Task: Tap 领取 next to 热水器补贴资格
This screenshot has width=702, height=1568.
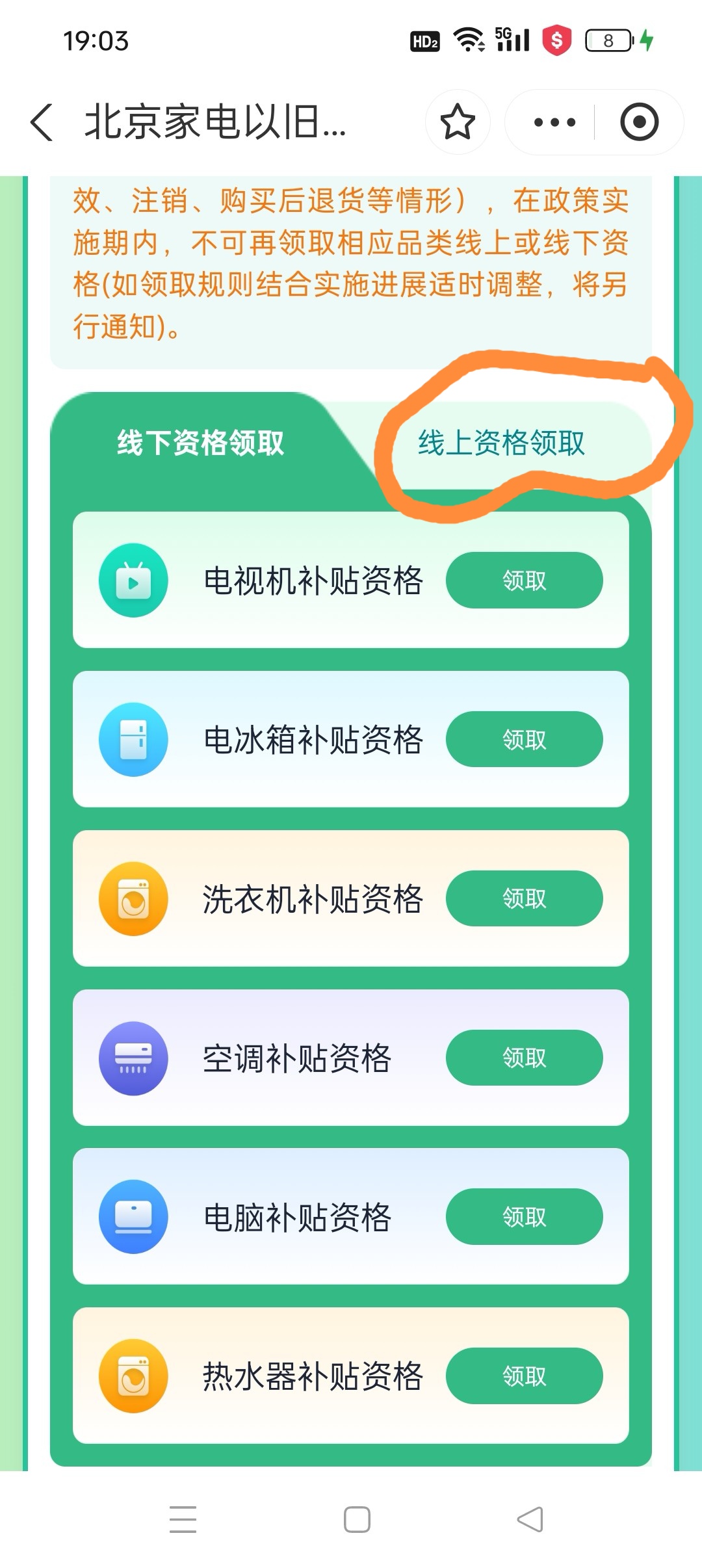Action: click(524, 1376)
